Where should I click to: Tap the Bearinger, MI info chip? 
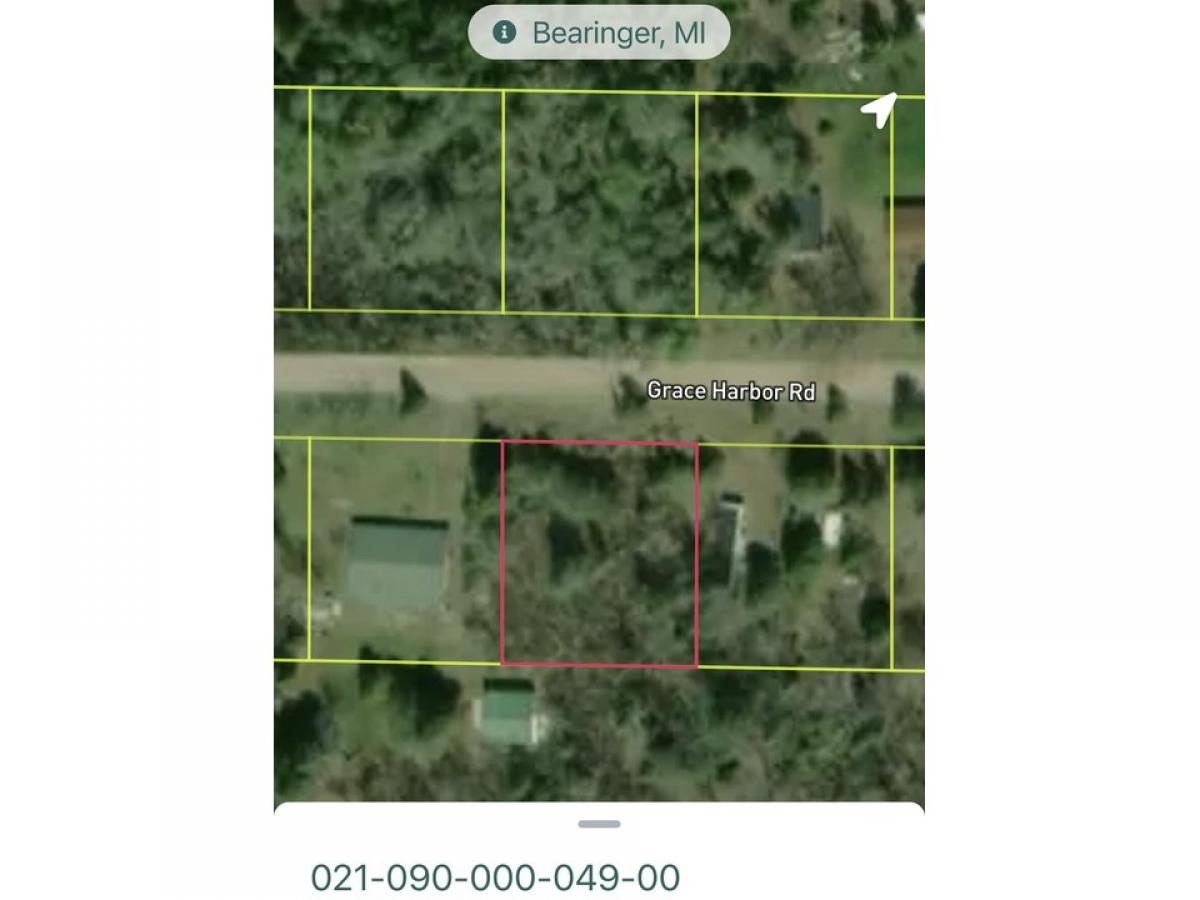(599, 32)
